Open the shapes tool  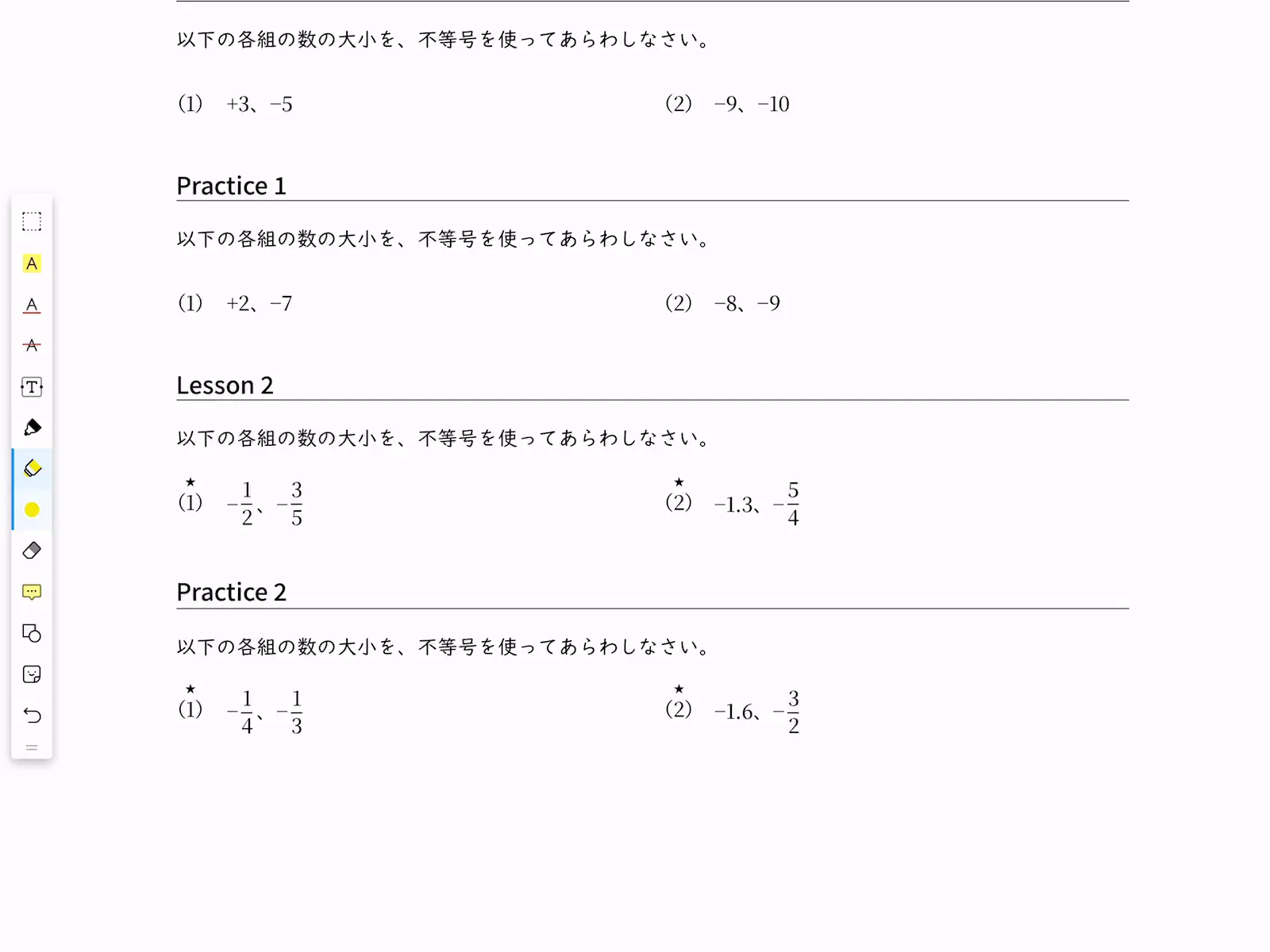click(x=32, y=633)
